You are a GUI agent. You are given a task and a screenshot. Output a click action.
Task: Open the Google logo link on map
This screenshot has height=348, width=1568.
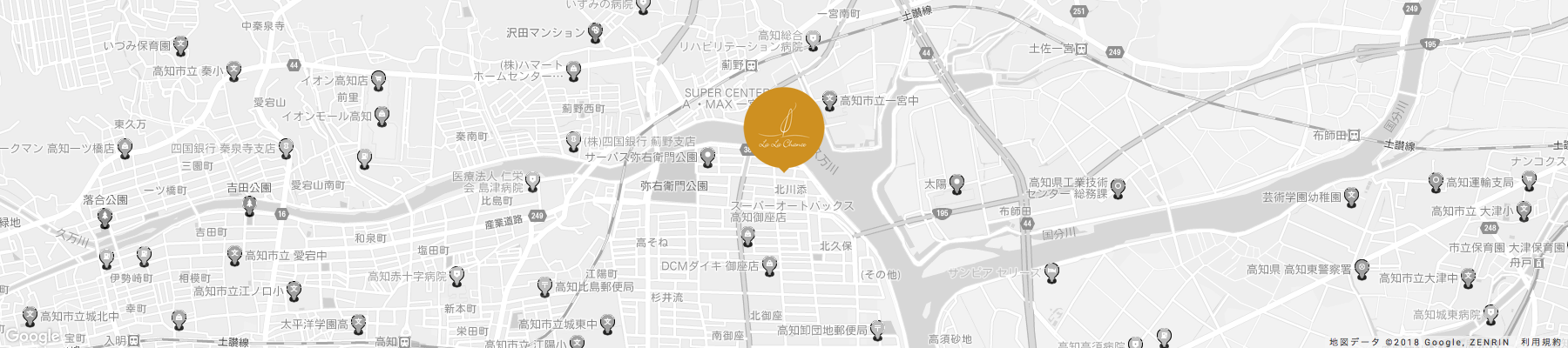[x=32, y=337]
